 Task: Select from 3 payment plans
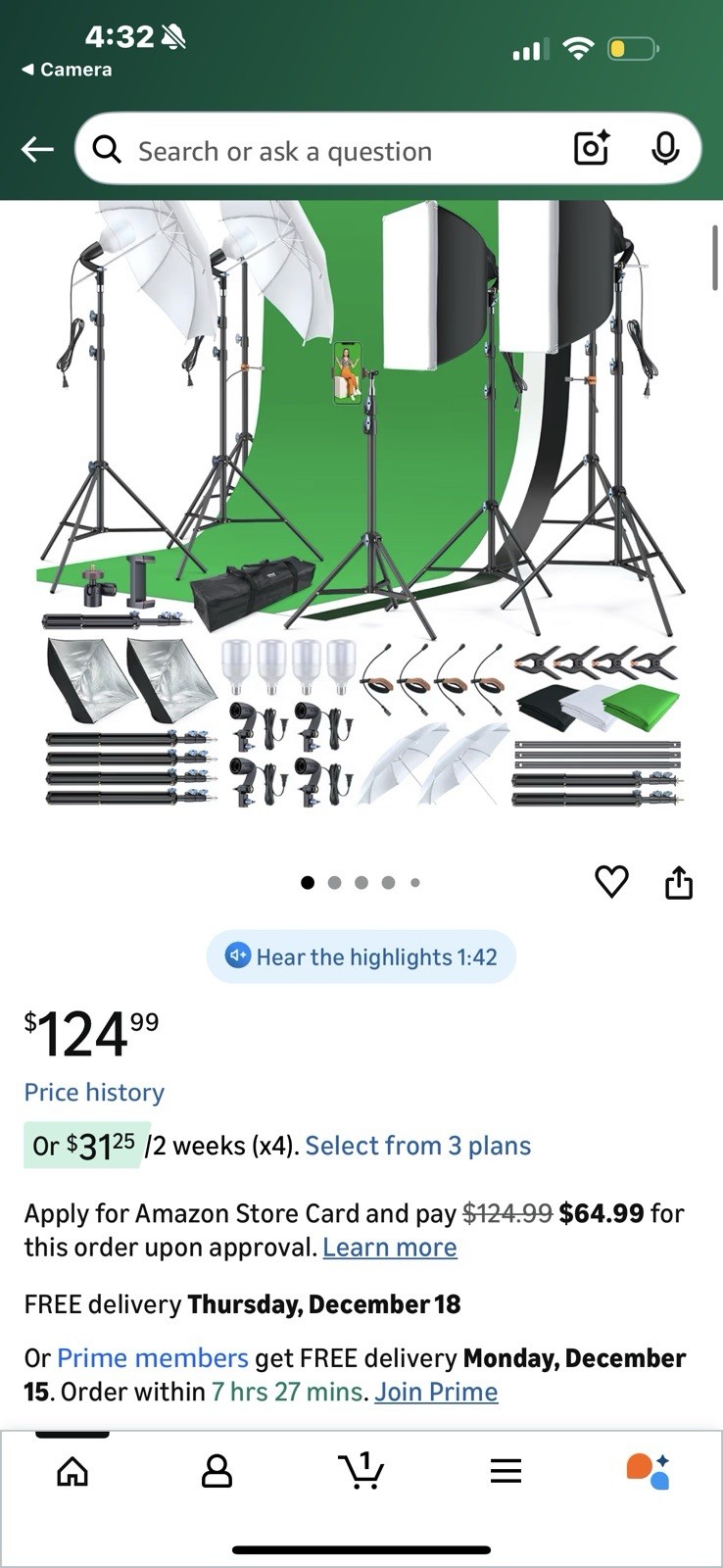pyautogui.click(x=418, y=1146)
